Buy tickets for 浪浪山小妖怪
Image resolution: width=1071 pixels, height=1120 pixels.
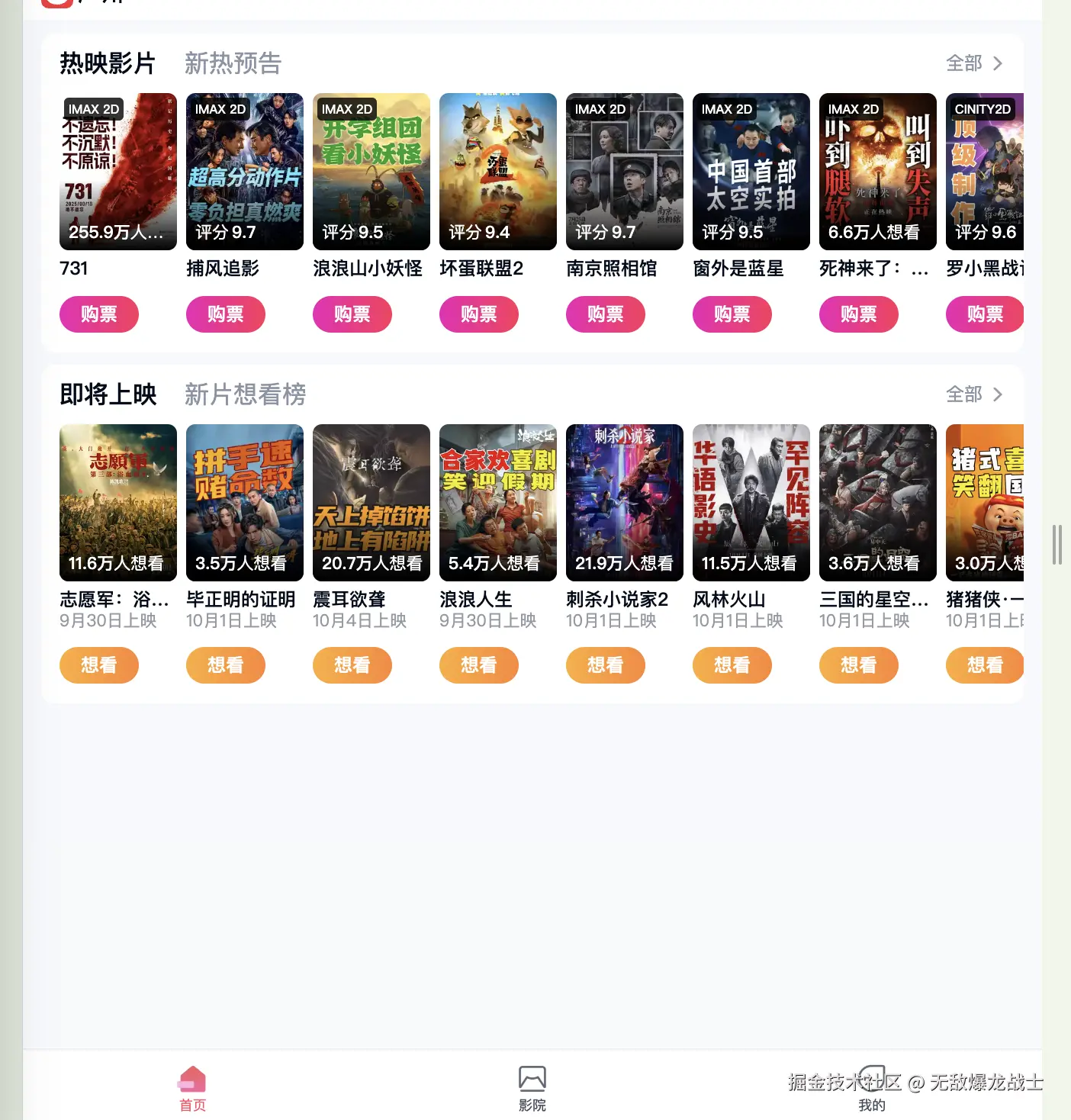pos(352,314)
